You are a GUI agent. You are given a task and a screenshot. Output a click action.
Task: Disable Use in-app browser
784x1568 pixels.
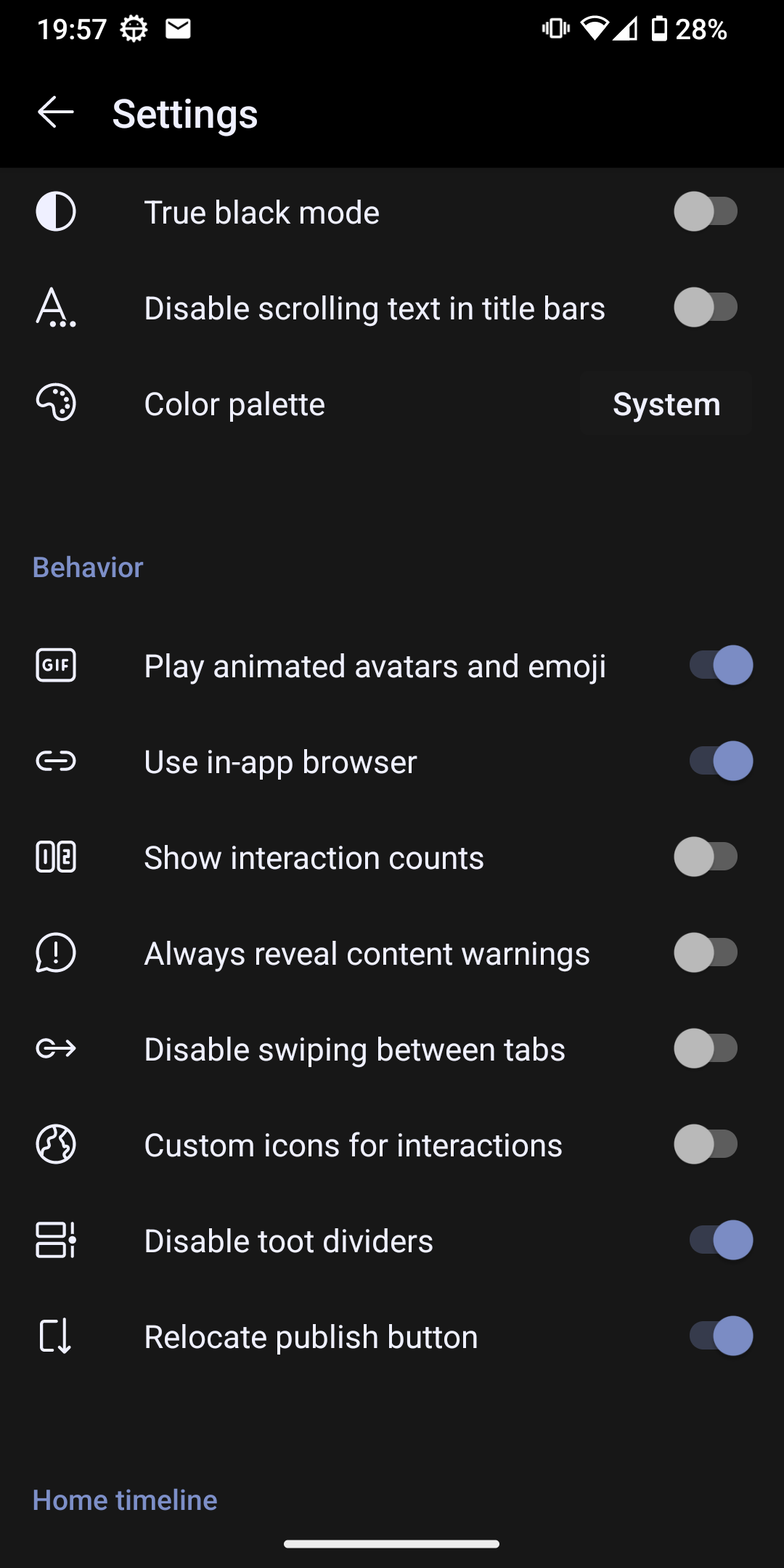pos(720,761)
